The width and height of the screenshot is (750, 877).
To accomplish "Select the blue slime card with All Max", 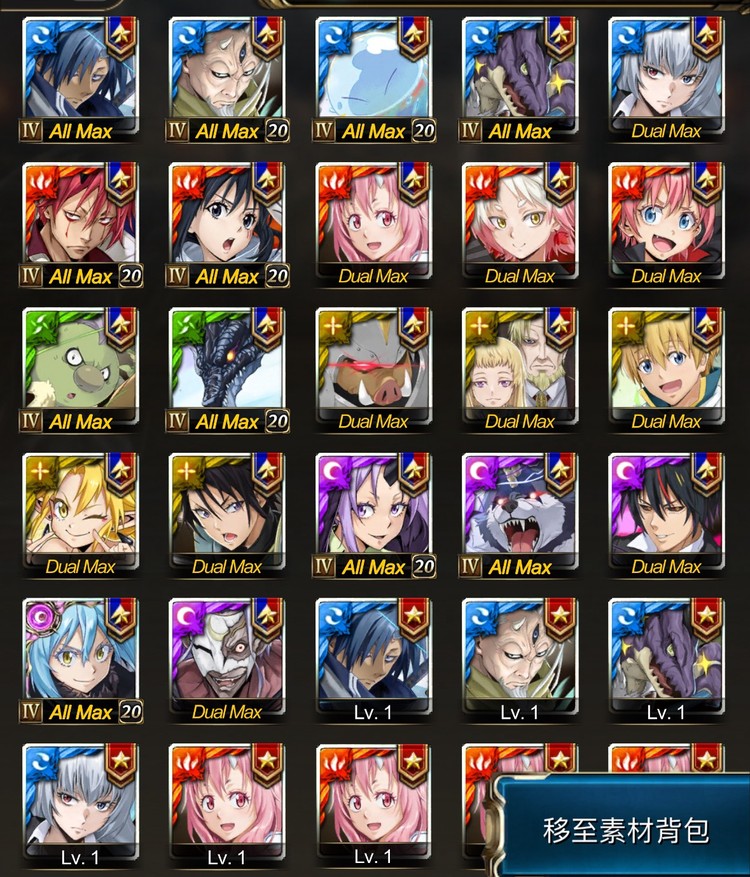I will [374, 75].
